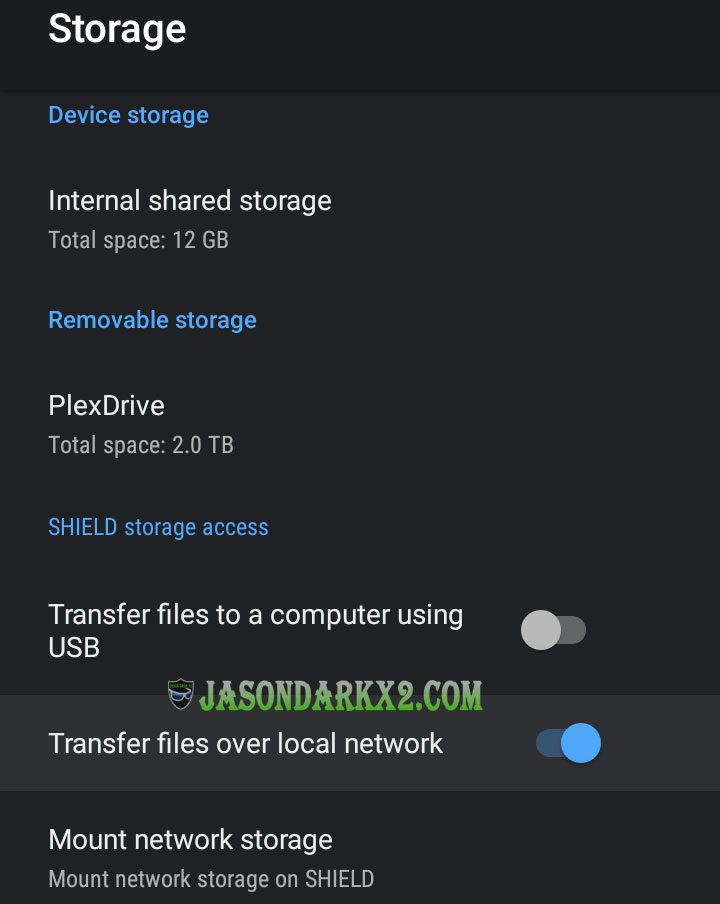Enable transfer files to computer using USB

point(553,631)
